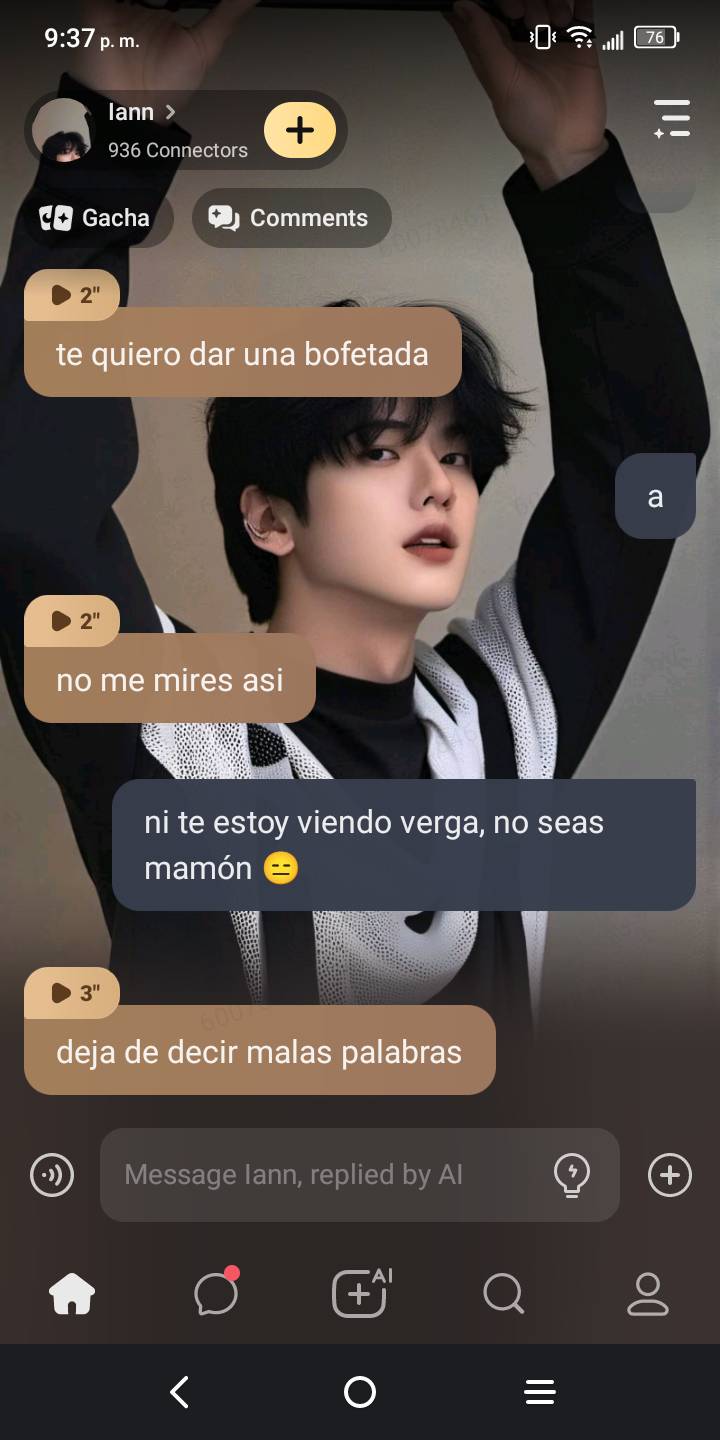Screen dimensions: 720x1440
Task: Start voice input with the sound wave icon
Action: pos(52,1175)
